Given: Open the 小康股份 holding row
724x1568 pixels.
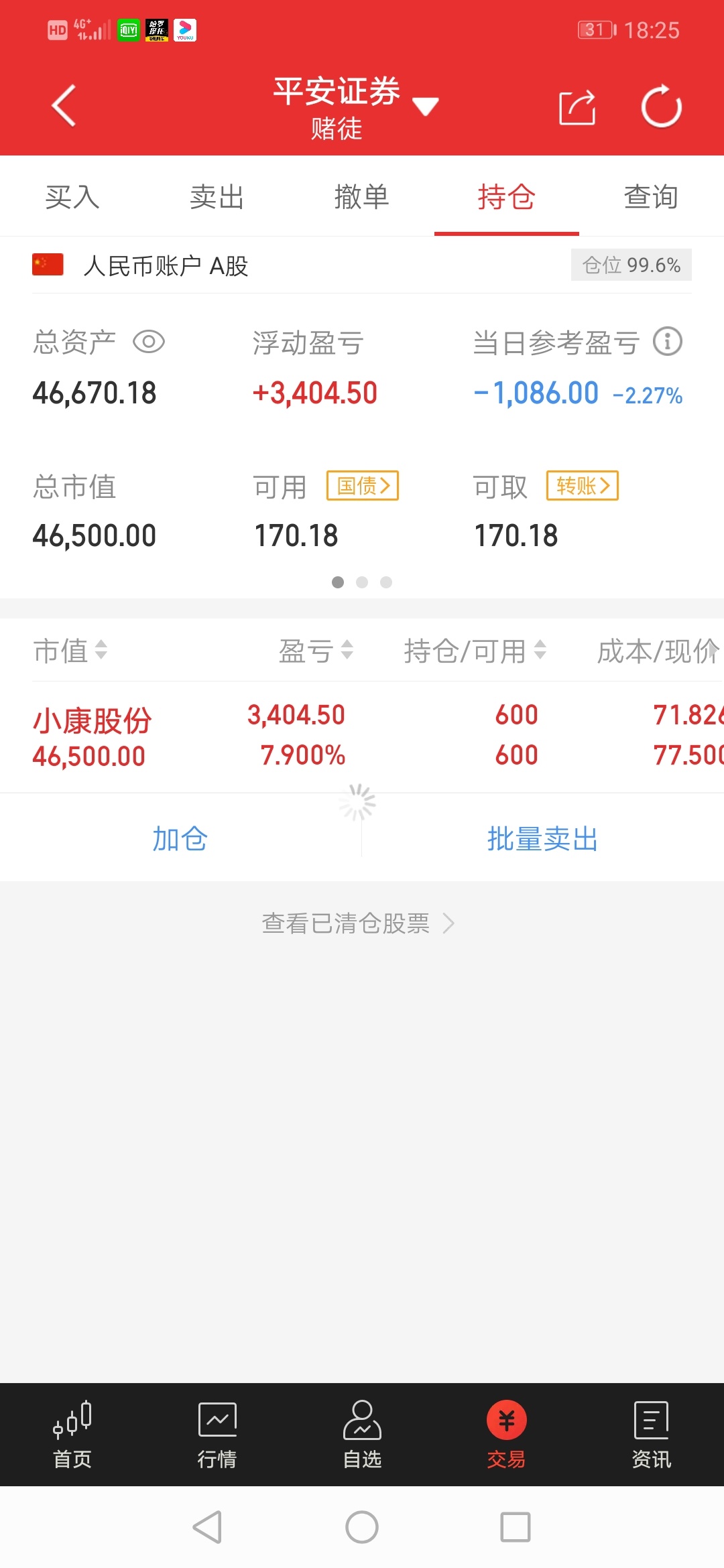Looking at the screenshot, I should click(x=362, y=736).
